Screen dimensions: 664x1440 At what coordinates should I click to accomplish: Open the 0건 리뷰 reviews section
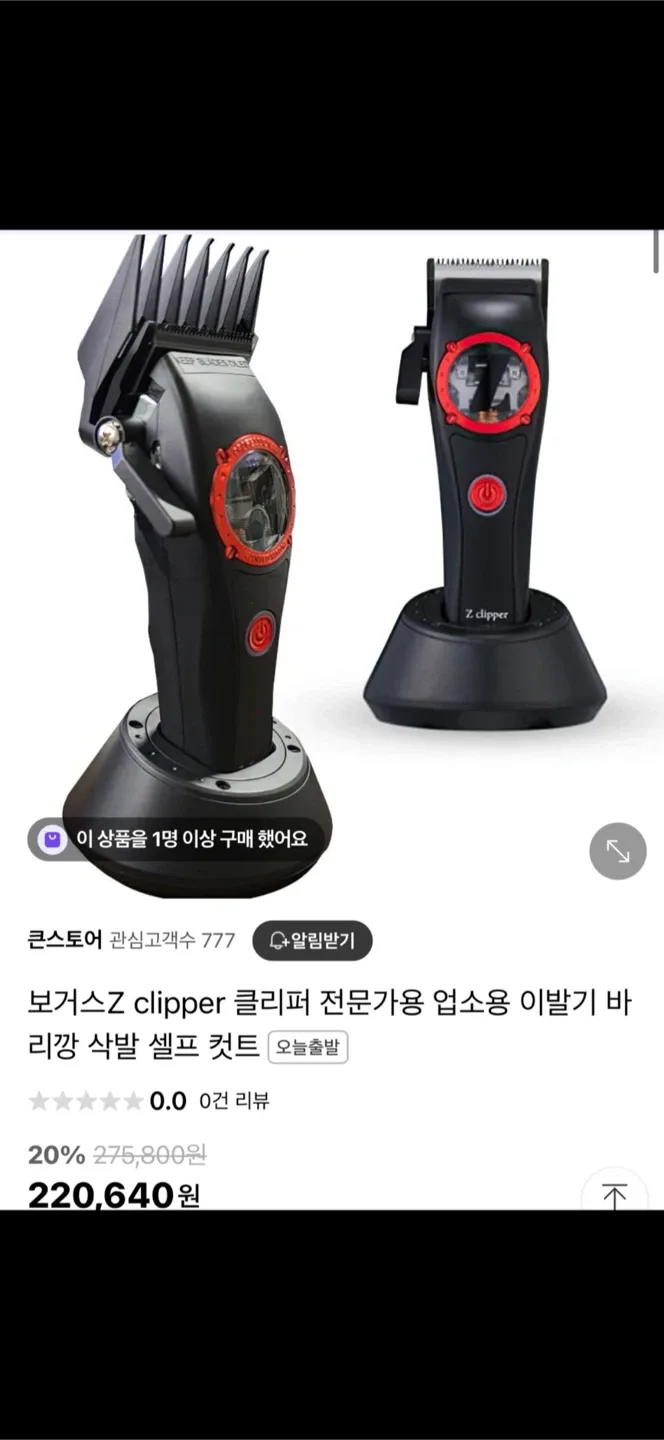[x=234, y=1101]
